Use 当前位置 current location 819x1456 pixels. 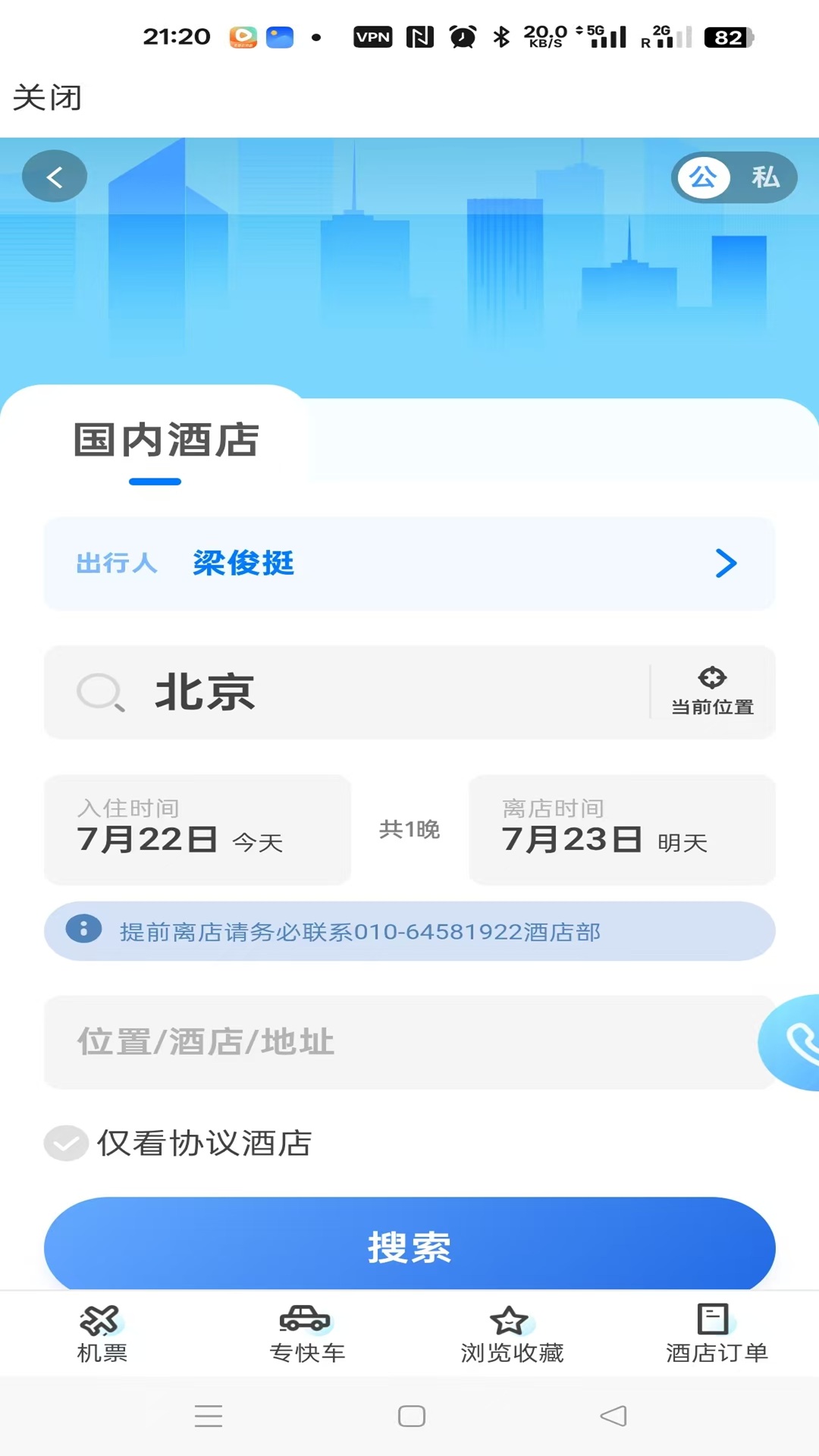[712, 691]
